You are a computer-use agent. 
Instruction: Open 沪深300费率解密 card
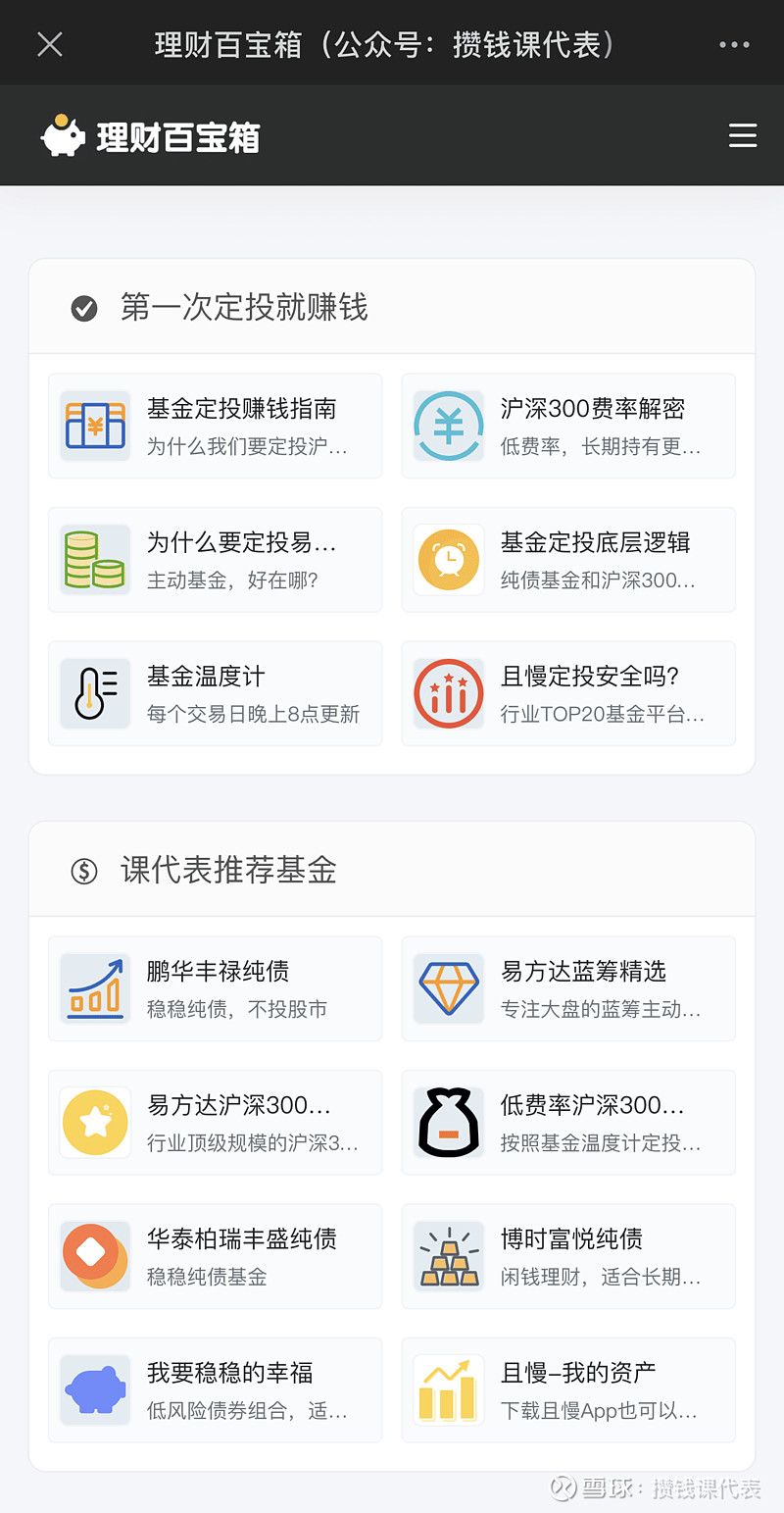point(568,426)
